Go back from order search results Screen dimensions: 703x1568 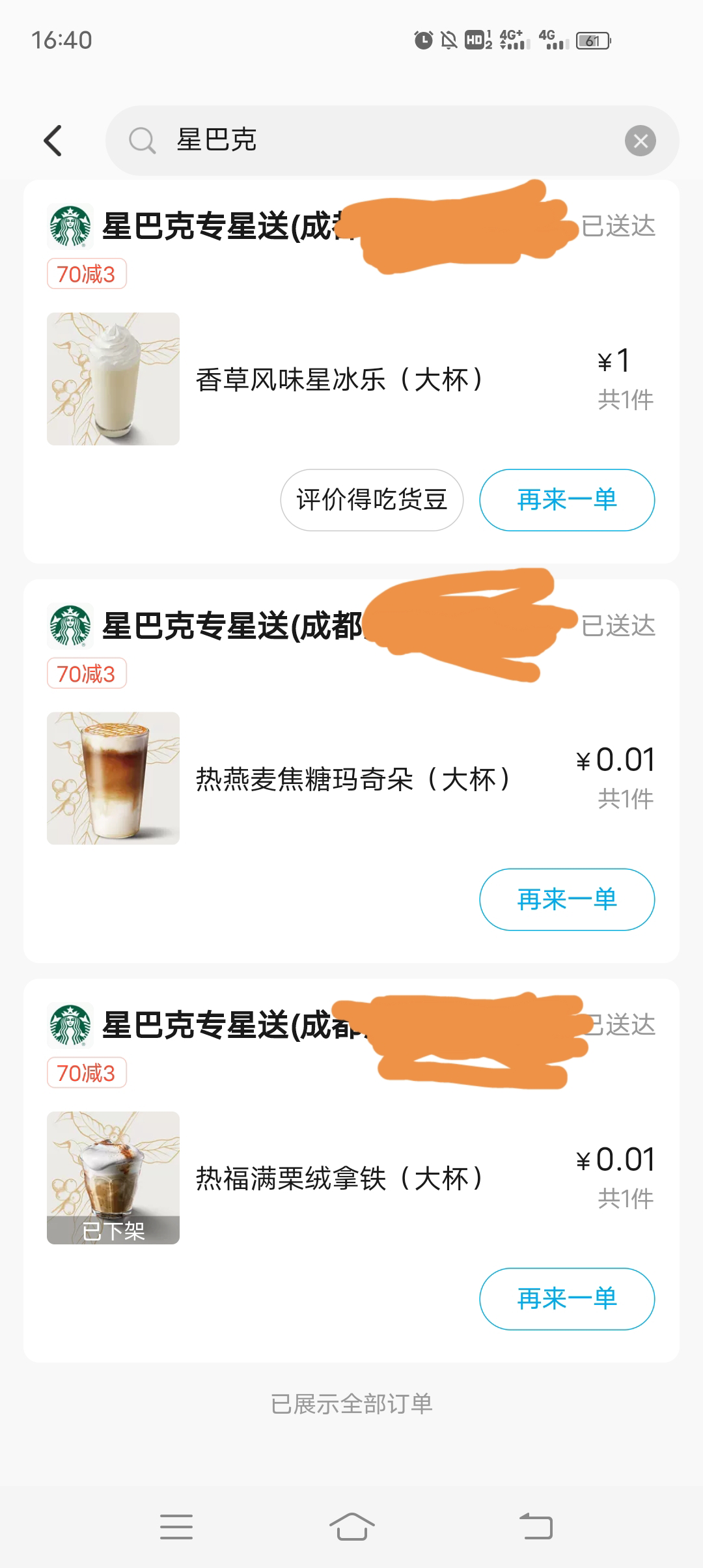(53, 141)
